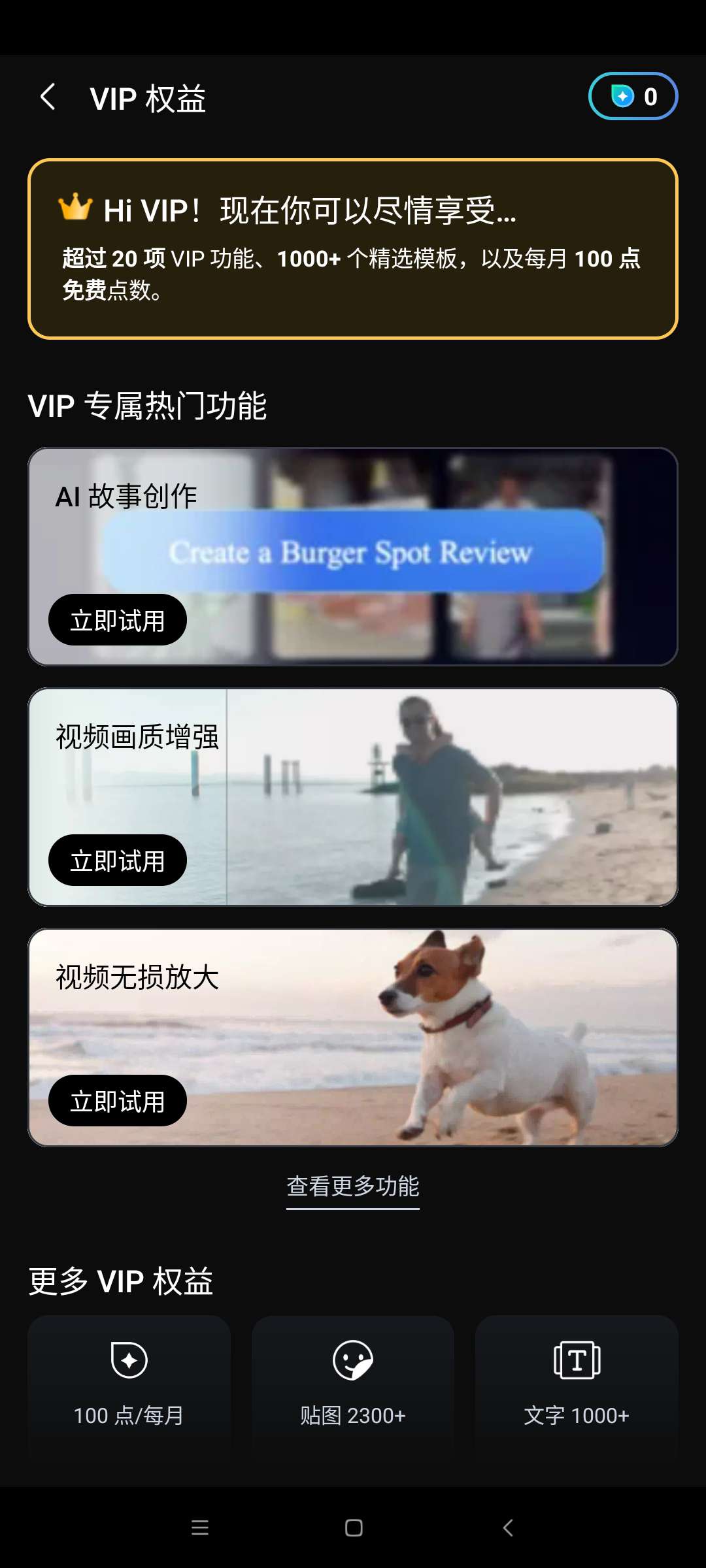Tap the system home button
The width and height of the screenshot is (706, 1568).
coord(354,1527)
